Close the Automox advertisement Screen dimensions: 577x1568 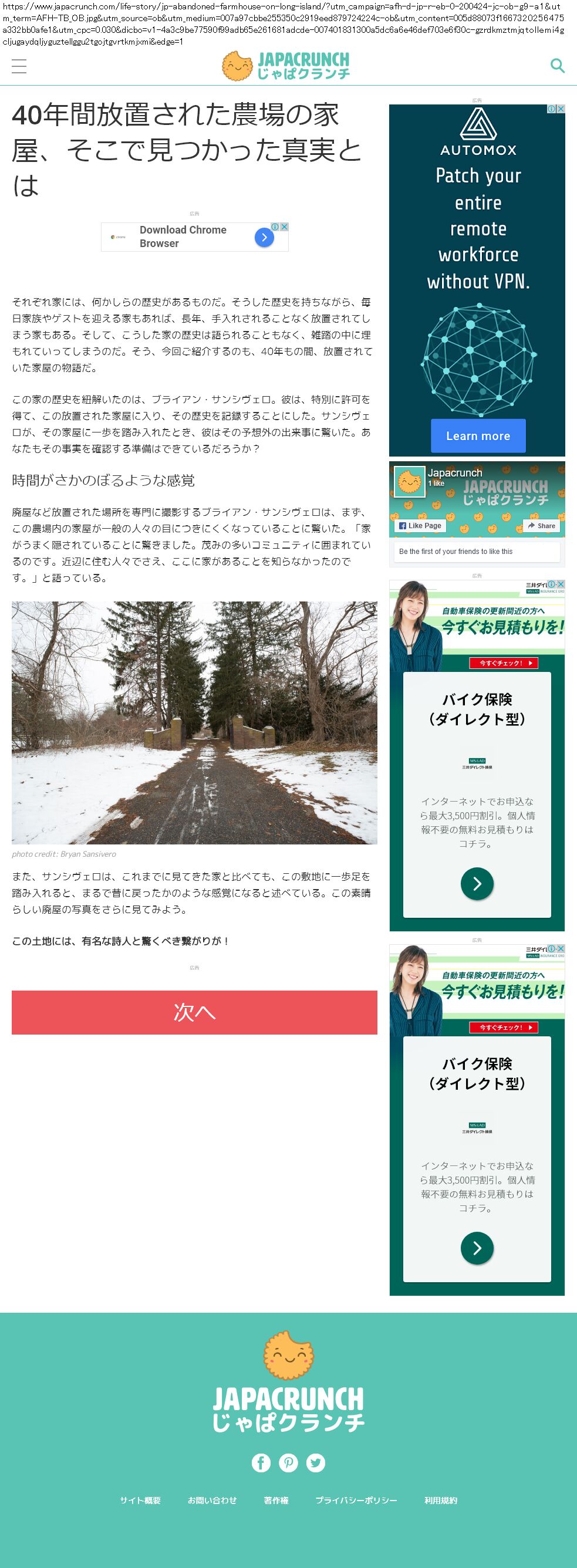[561, 109]
